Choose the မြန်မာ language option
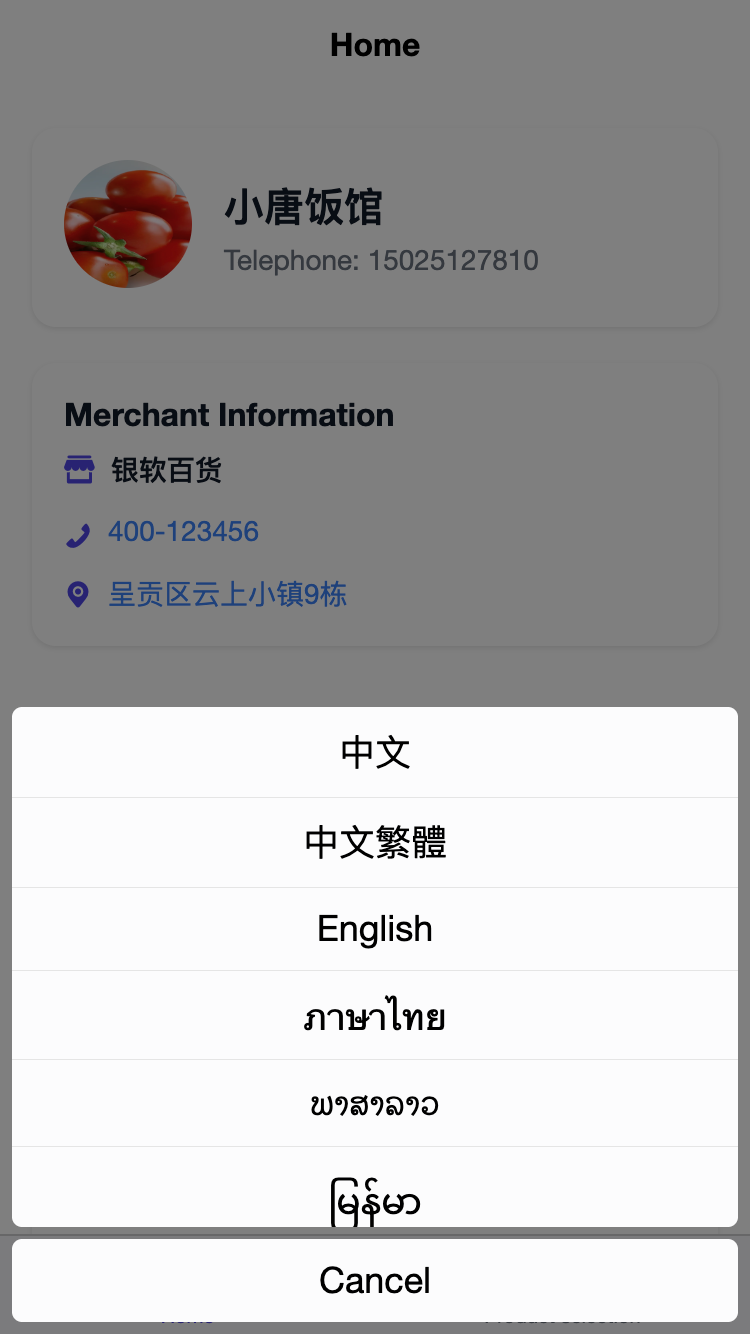The width and height of the screenshot is (750, 1334). [x=375, y=1193]
